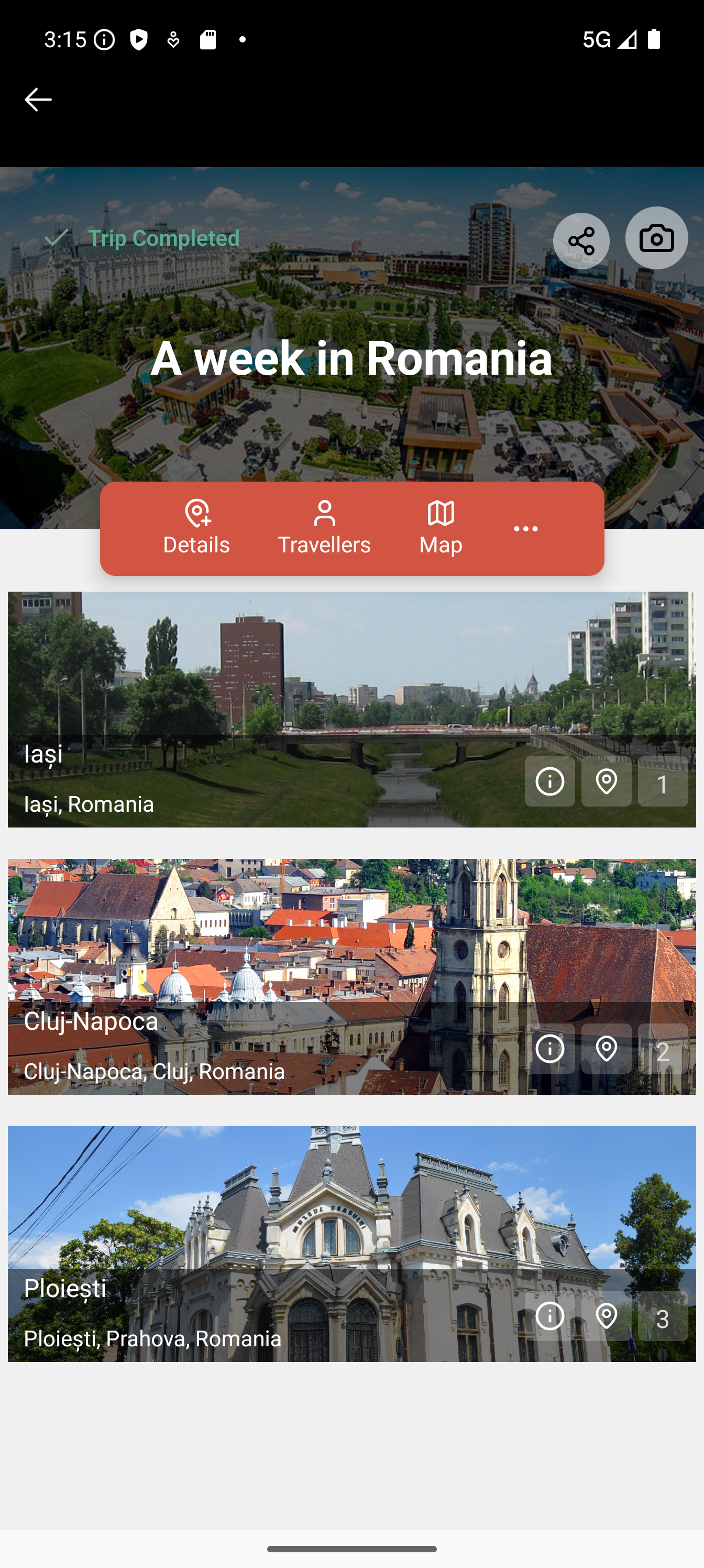The width and height of the screenshot is (704, 1568).
Task: Go back using the top arrow
Action: tap(38, 99)
